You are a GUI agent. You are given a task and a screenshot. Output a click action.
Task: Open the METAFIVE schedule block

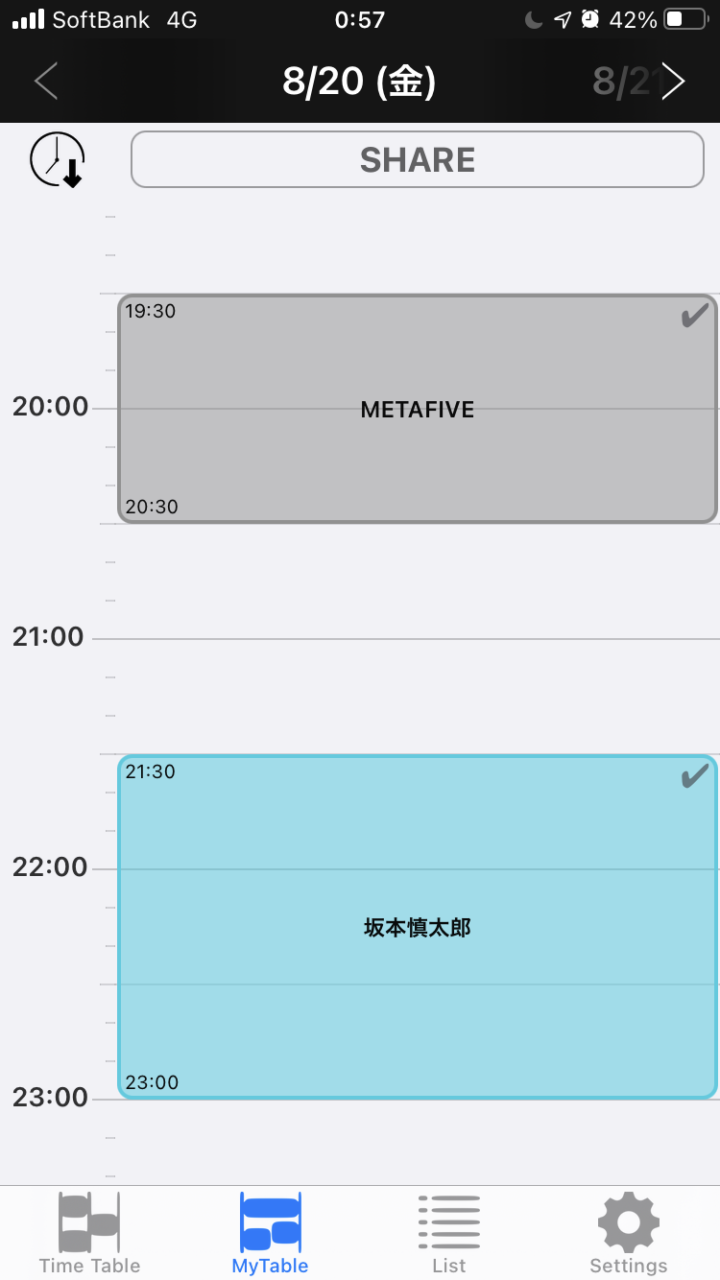(417, 408)
